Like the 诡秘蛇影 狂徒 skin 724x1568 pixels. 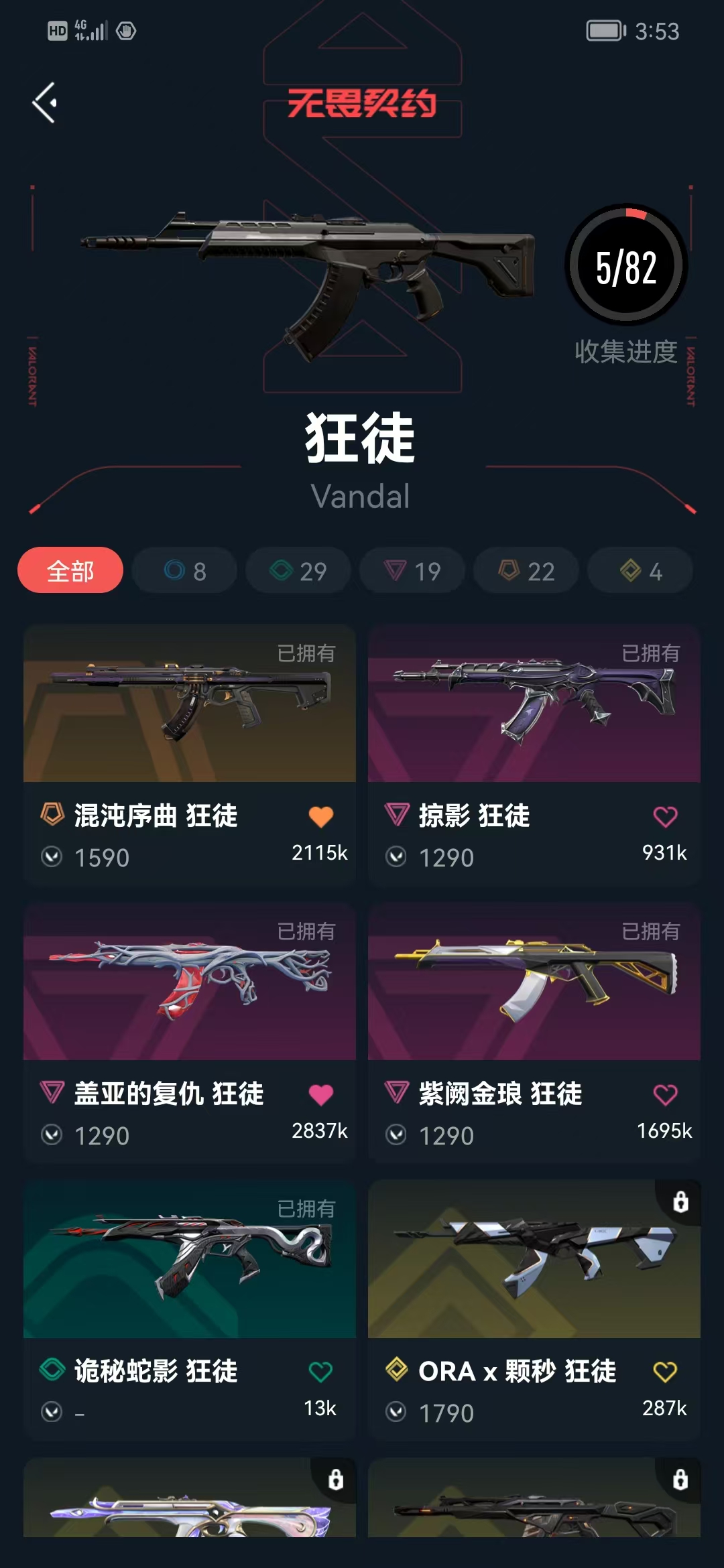pyautogui.click(x=320, y=1372)
